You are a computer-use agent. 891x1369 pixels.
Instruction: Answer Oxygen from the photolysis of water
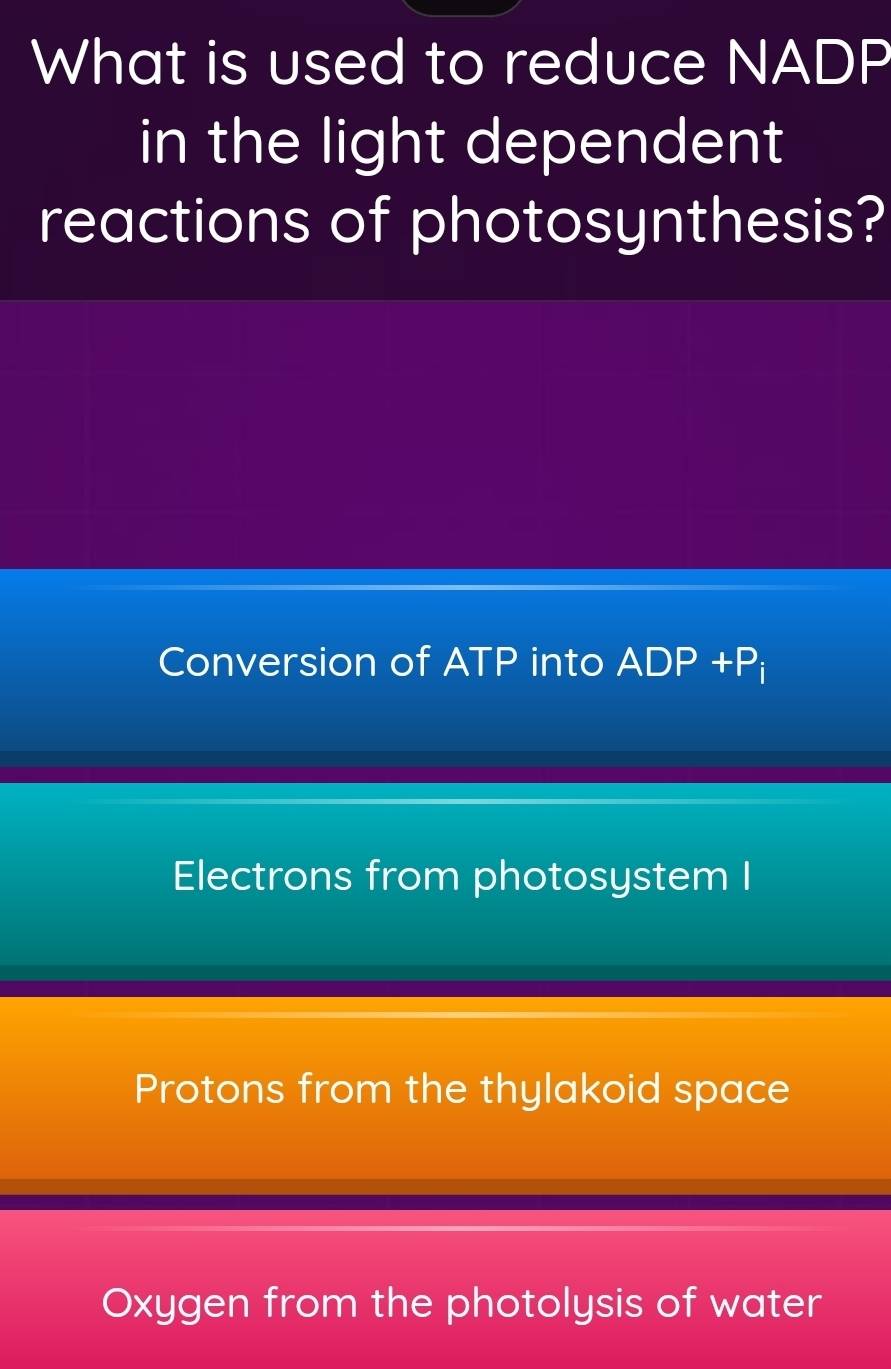(445, 1303)
